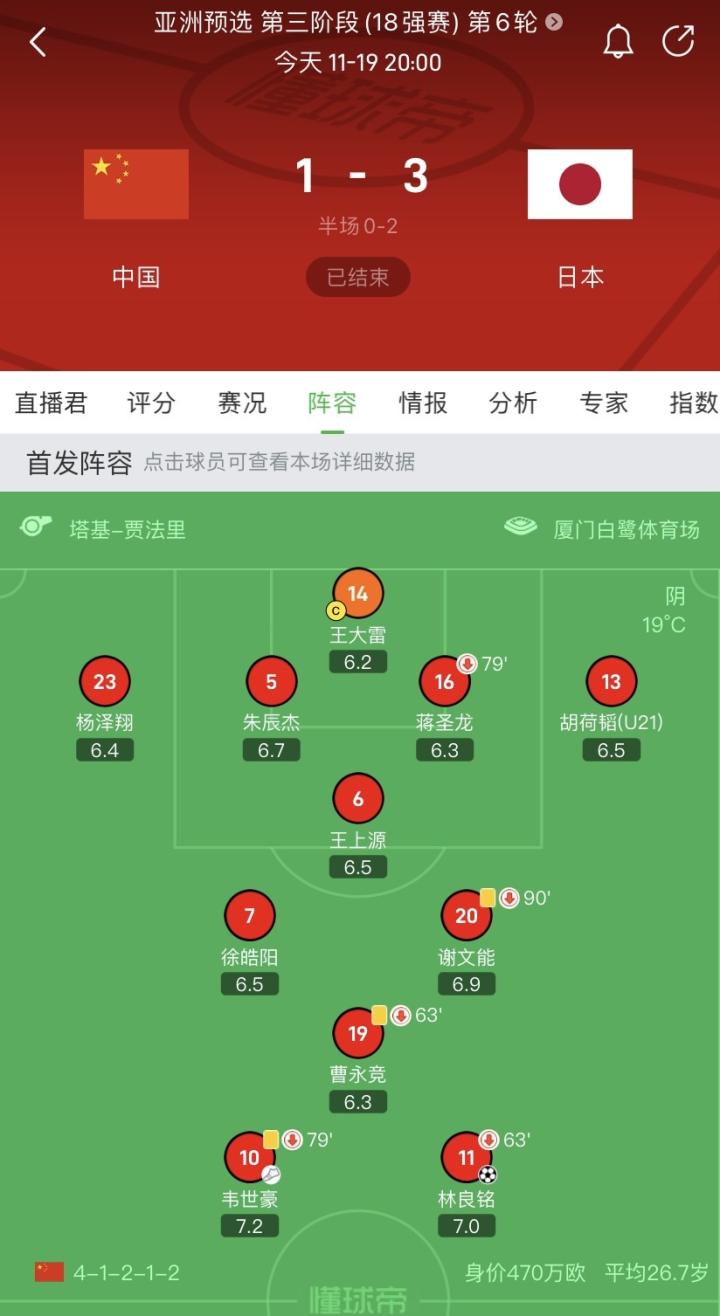
Task: Open Japan team page via 日本 flag
Action: (580, 184)
